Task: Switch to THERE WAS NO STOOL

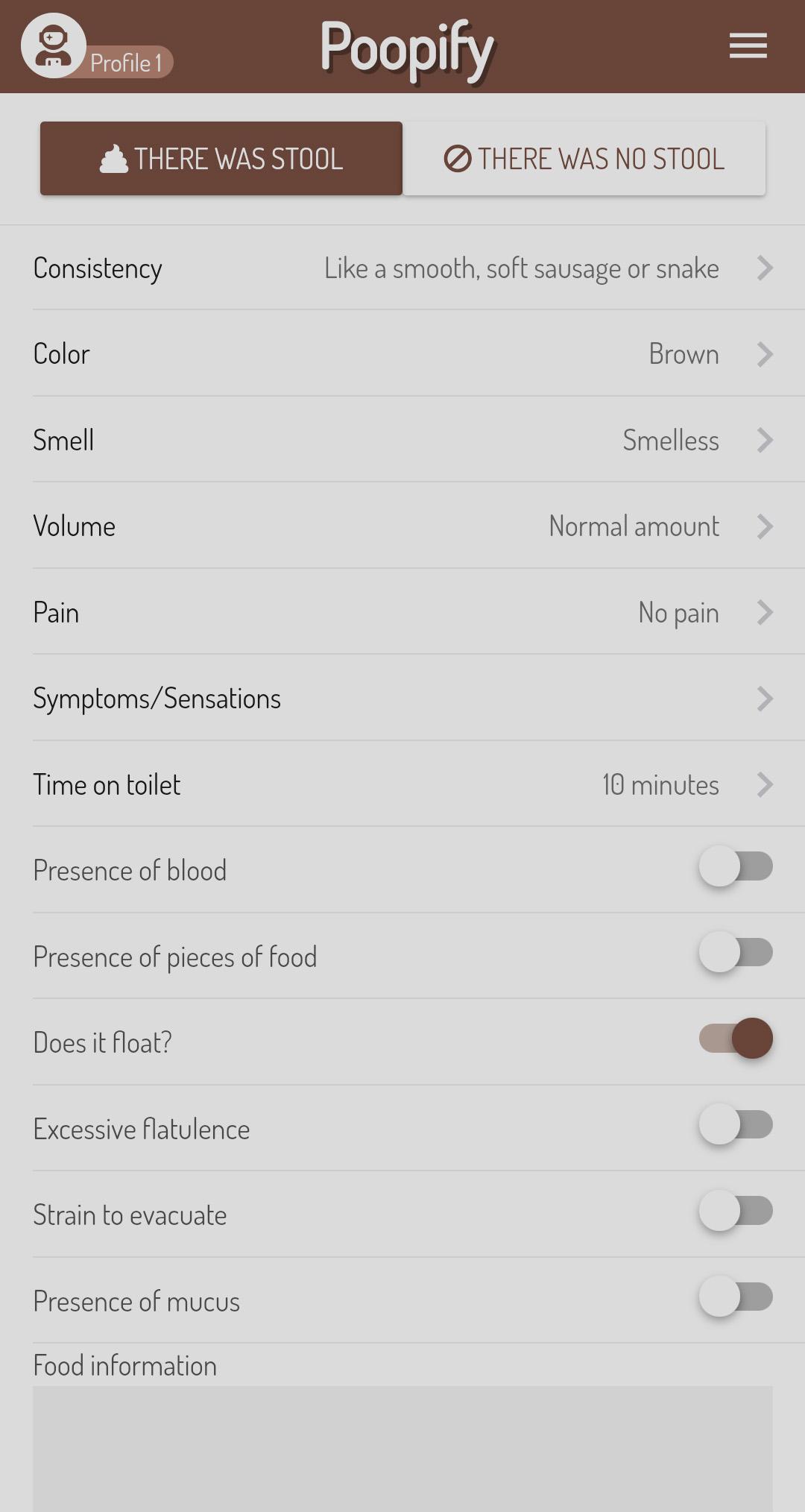Action: pos(584,159)
